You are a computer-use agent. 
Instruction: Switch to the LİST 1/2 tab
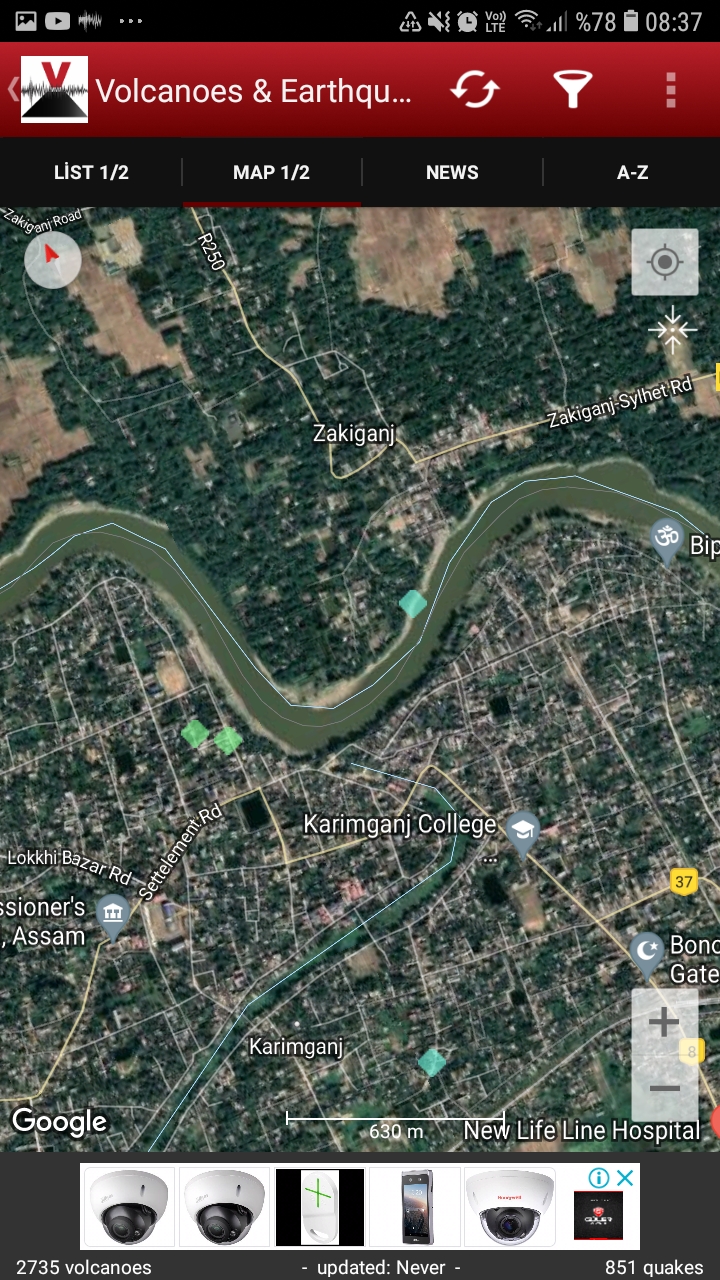click(x=91, y=172)
